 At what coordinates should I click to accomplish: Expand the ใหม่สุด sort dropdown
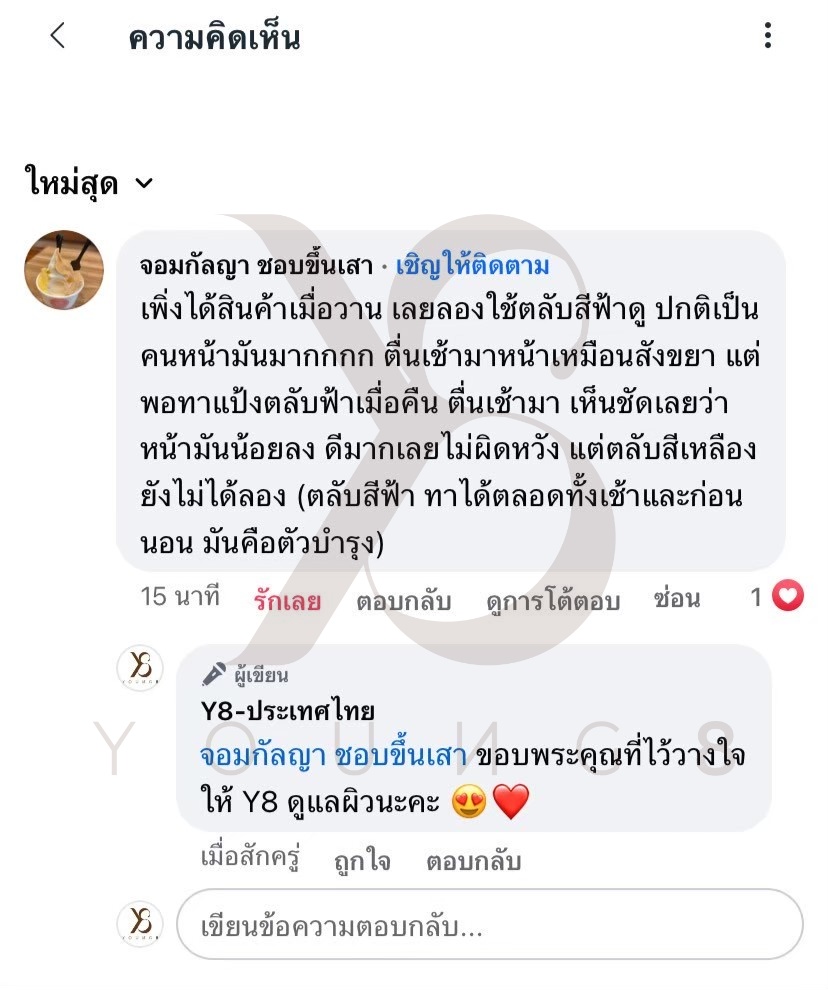click(88, 184)
